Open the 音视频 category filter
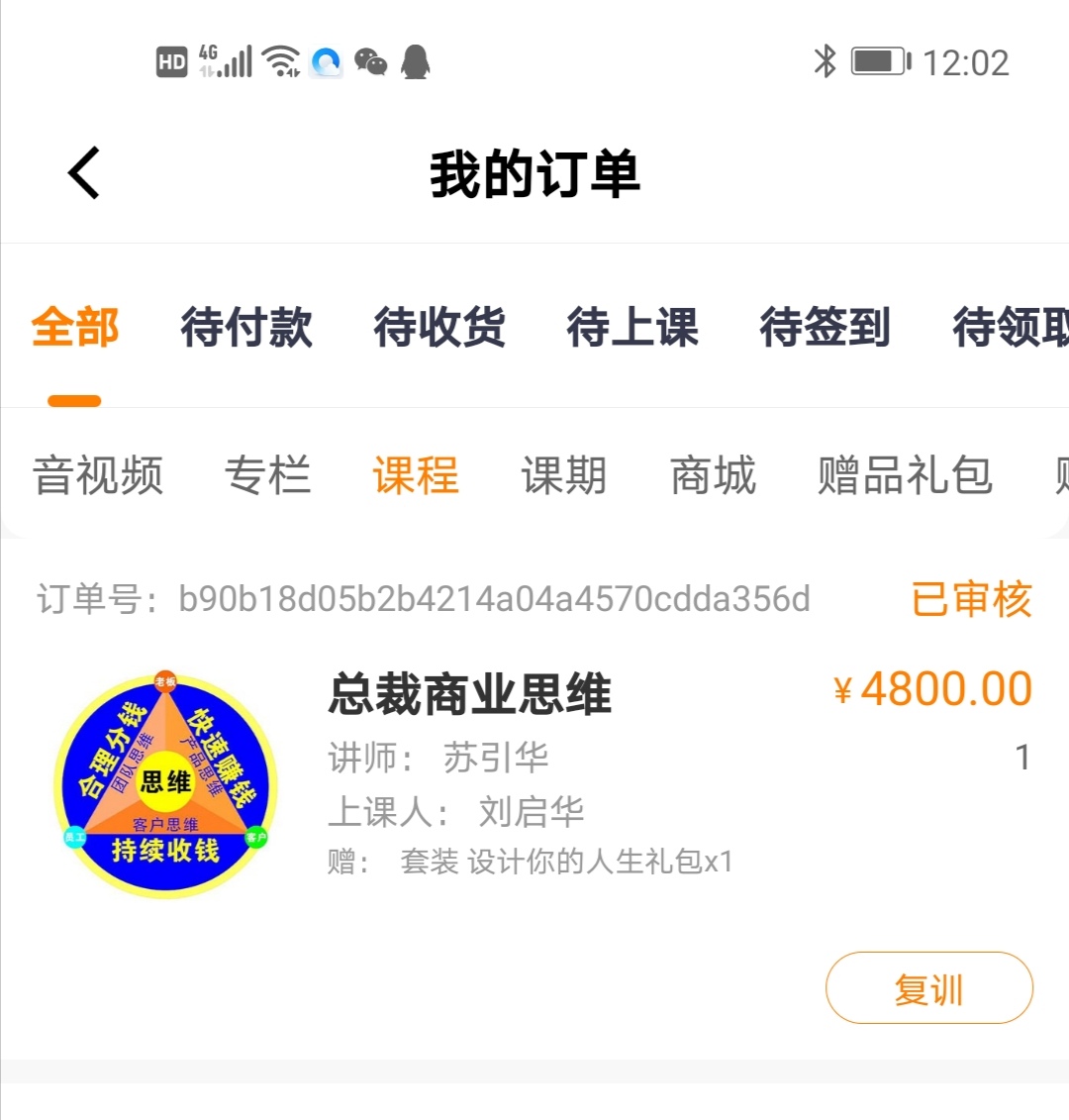The height and width of the screenshot is (1120, 1069). coord(96,476)
